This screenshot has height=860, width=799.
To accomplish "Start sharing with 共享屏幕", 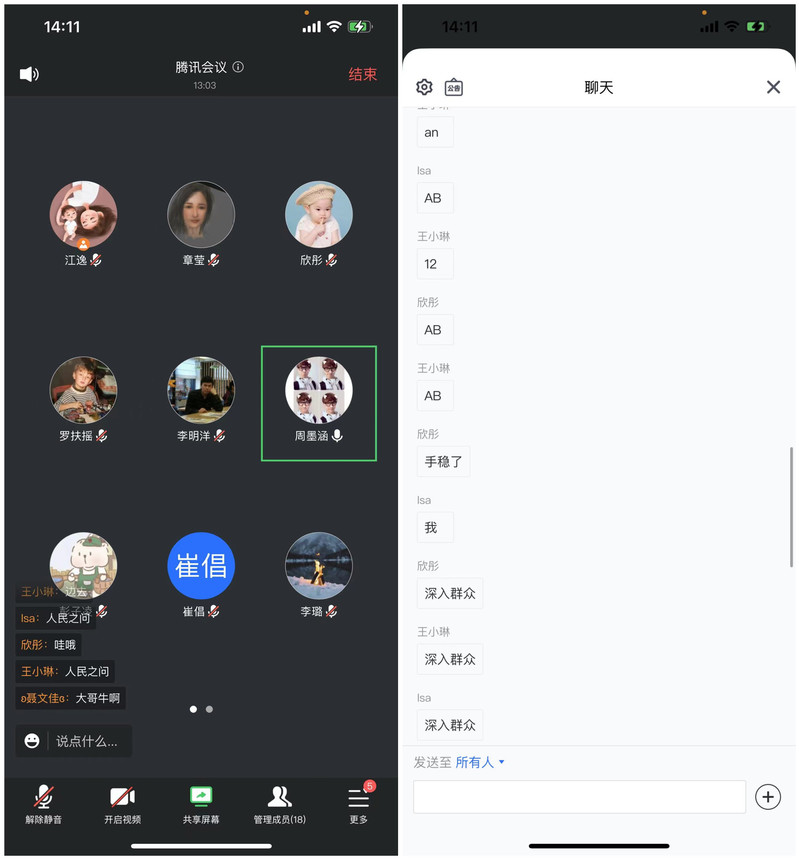I will [201, 803].
